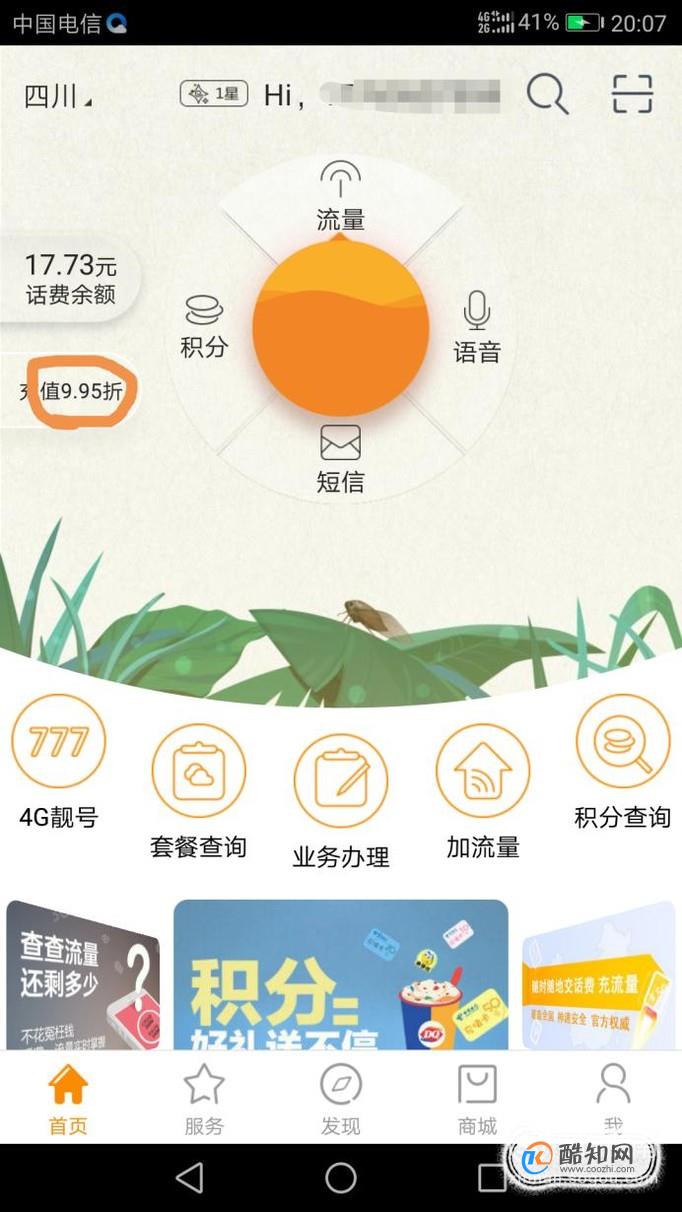Open 业务办理 shortcut
Viewport: 682px width, 1212px height.
[341, 802]
